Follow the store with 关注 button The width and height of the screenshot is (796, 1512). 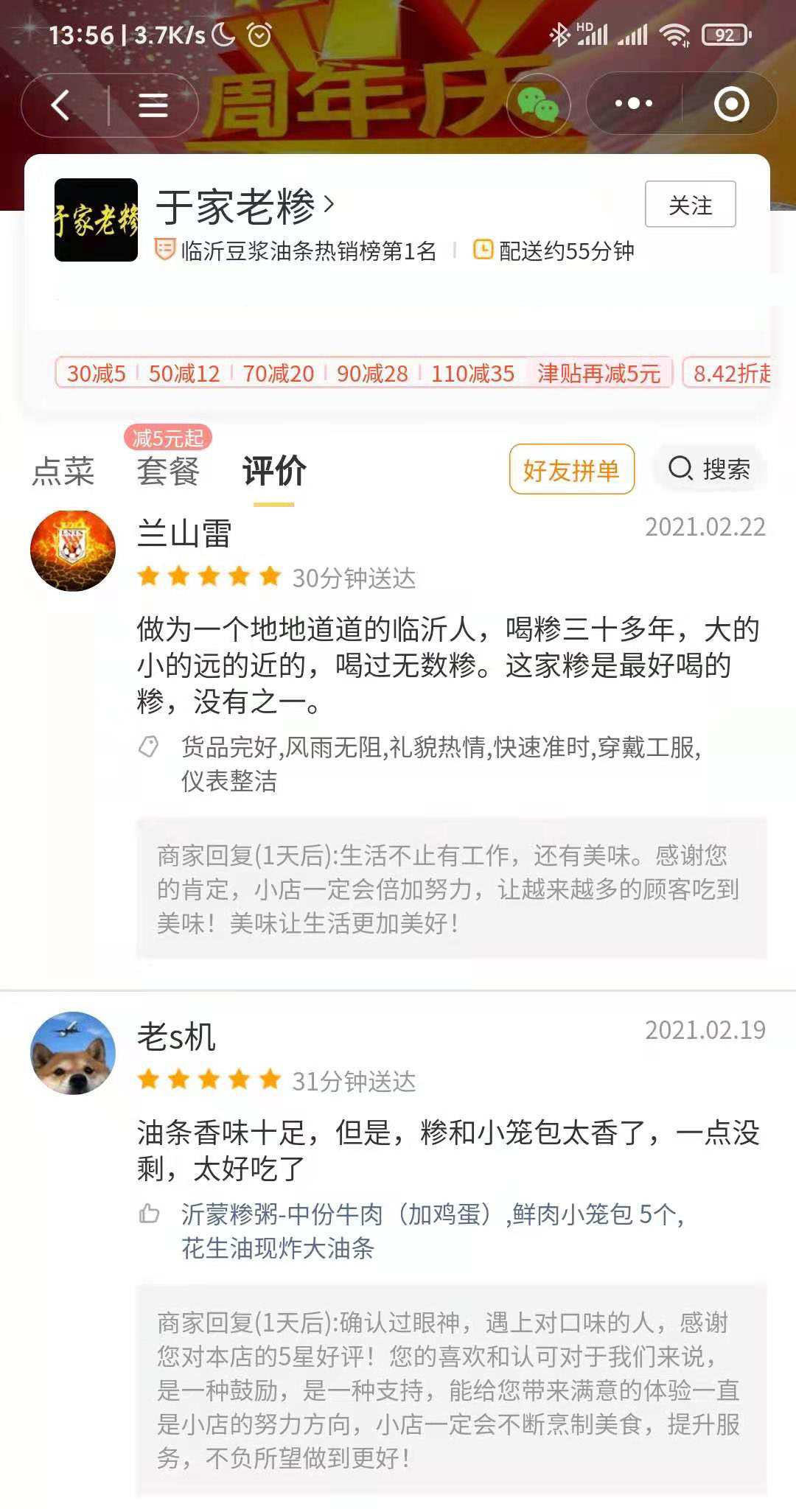coord(691,204)
